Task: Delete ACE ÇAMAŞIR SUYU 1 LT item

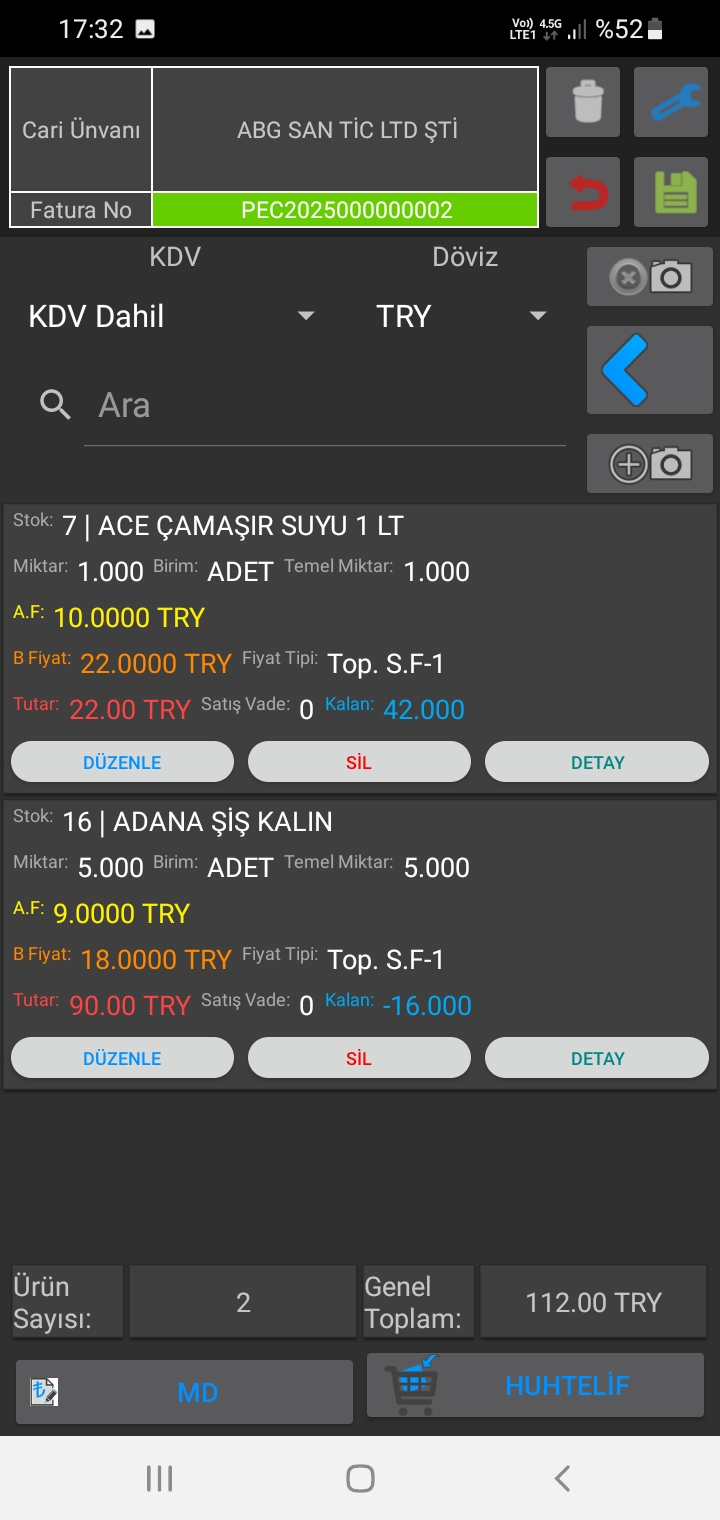Action: pyautogui.click(x=359, y=762)
